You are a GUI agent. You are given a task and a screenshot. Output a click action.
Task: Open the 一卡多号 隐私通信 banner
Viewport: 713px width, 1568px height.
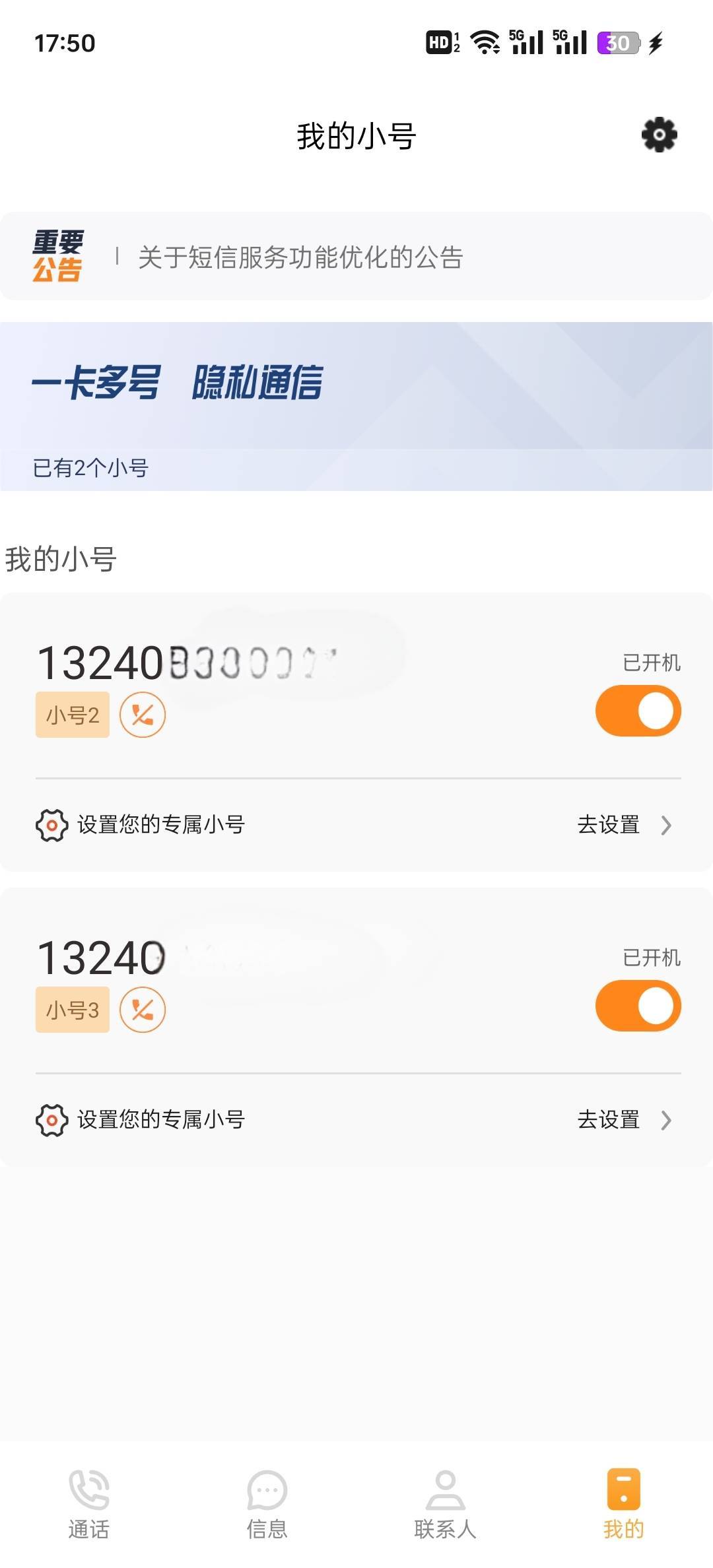(356, 407)
